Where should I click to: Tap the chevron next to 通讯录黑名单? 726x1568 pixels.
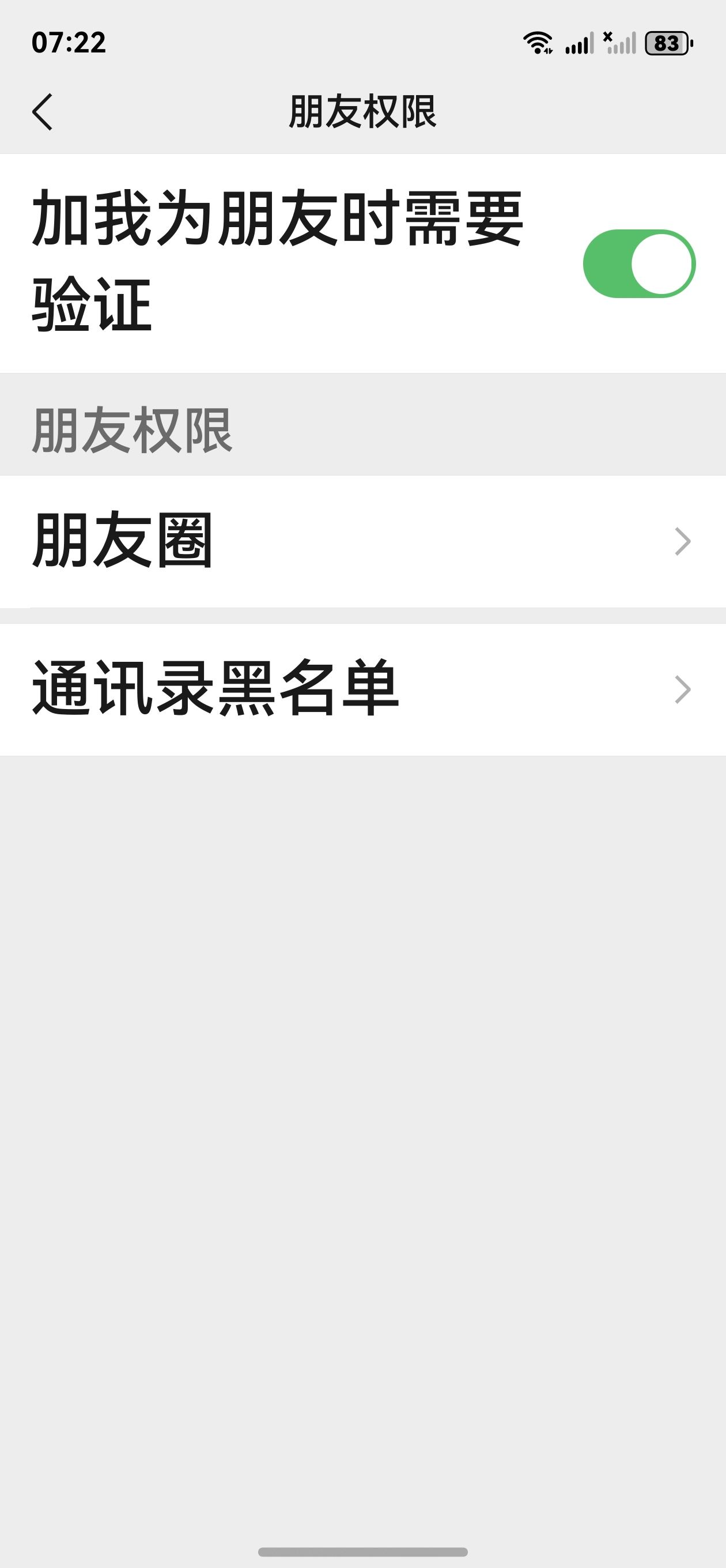[684, 691]
